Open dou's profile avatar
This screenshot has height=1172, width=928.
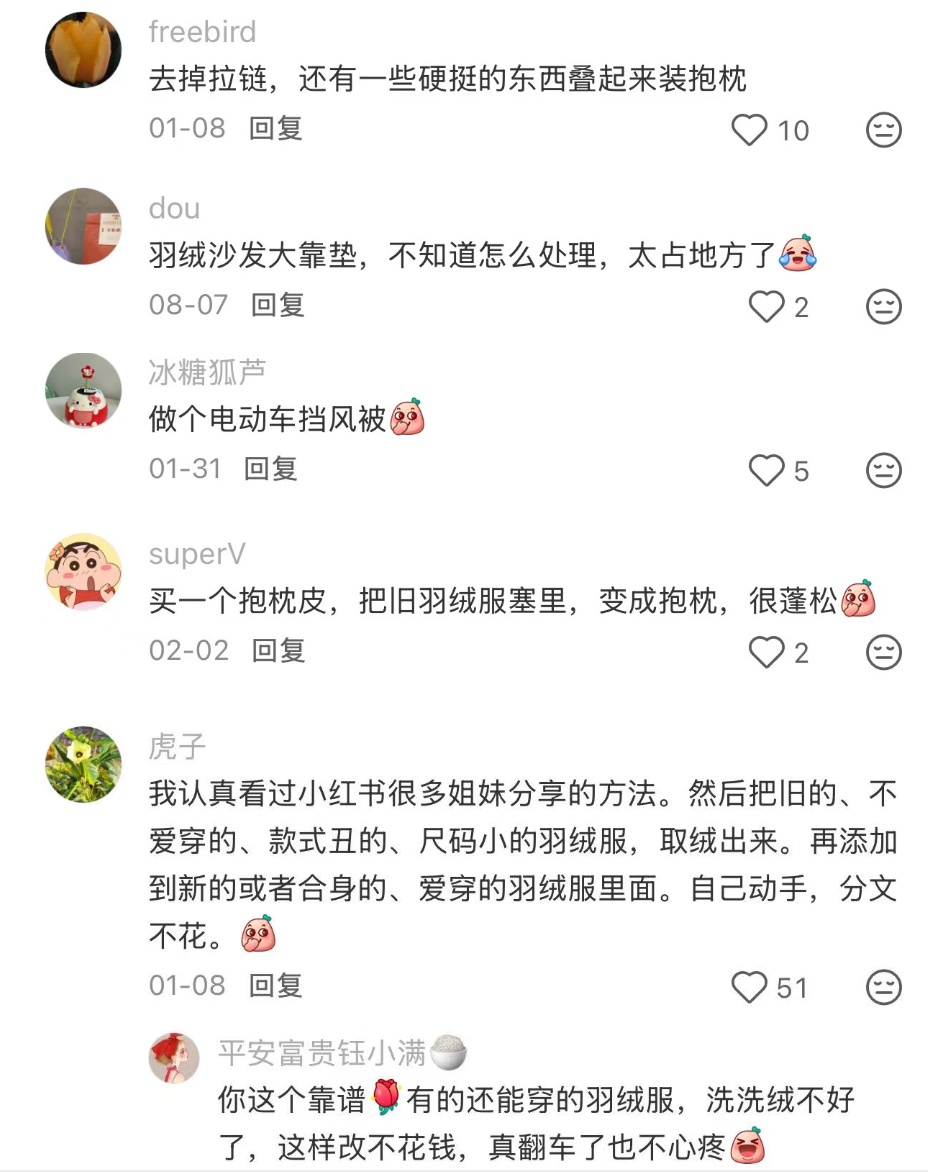(x=83, y=226)
